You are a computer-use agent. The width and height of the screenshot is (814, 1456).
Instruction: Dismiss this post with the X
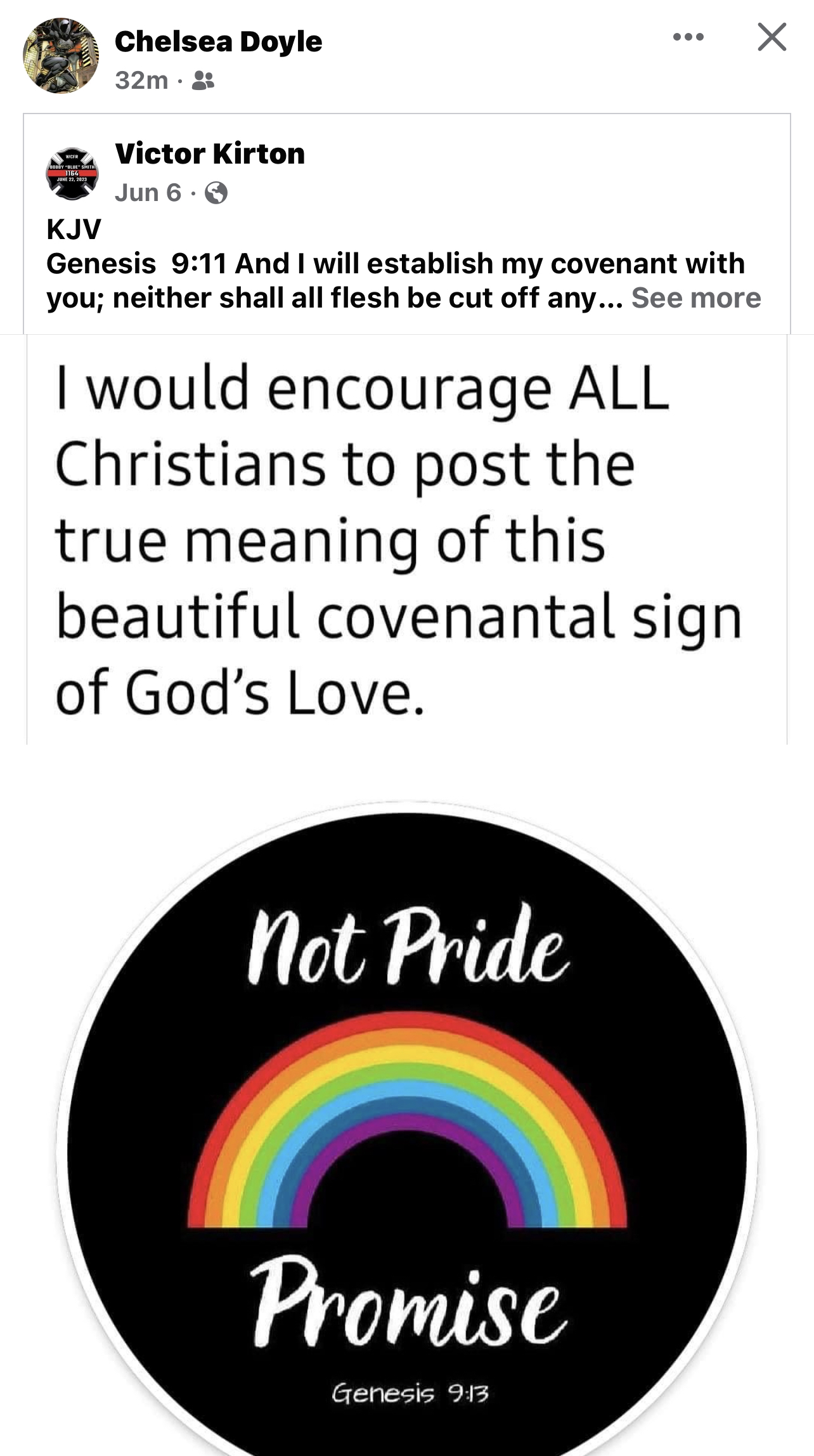(x=772, y=37)
